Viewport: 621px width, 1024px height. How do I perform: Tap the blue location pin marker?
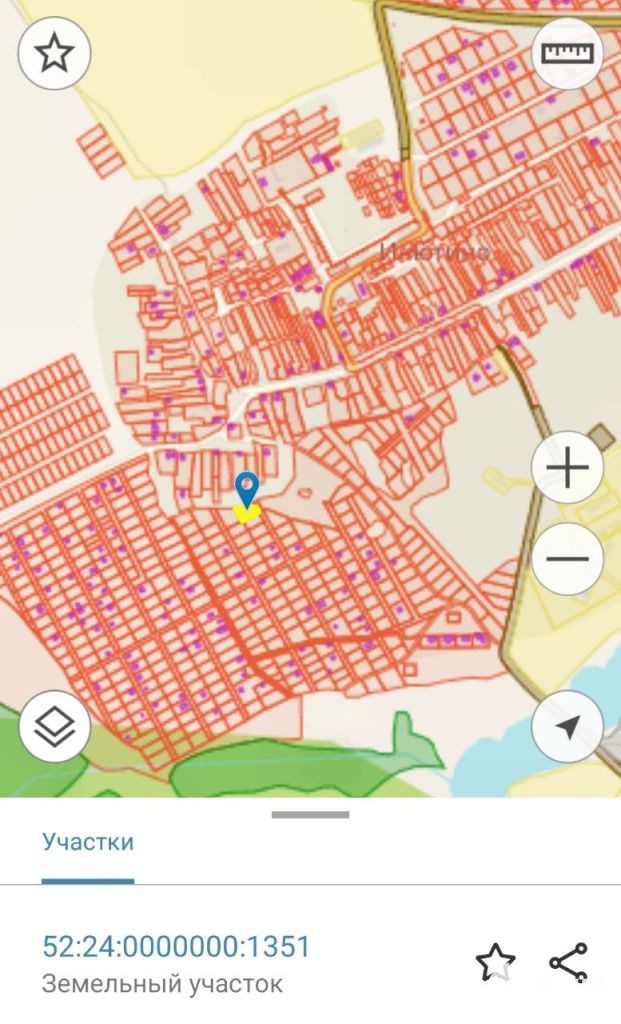247,490
